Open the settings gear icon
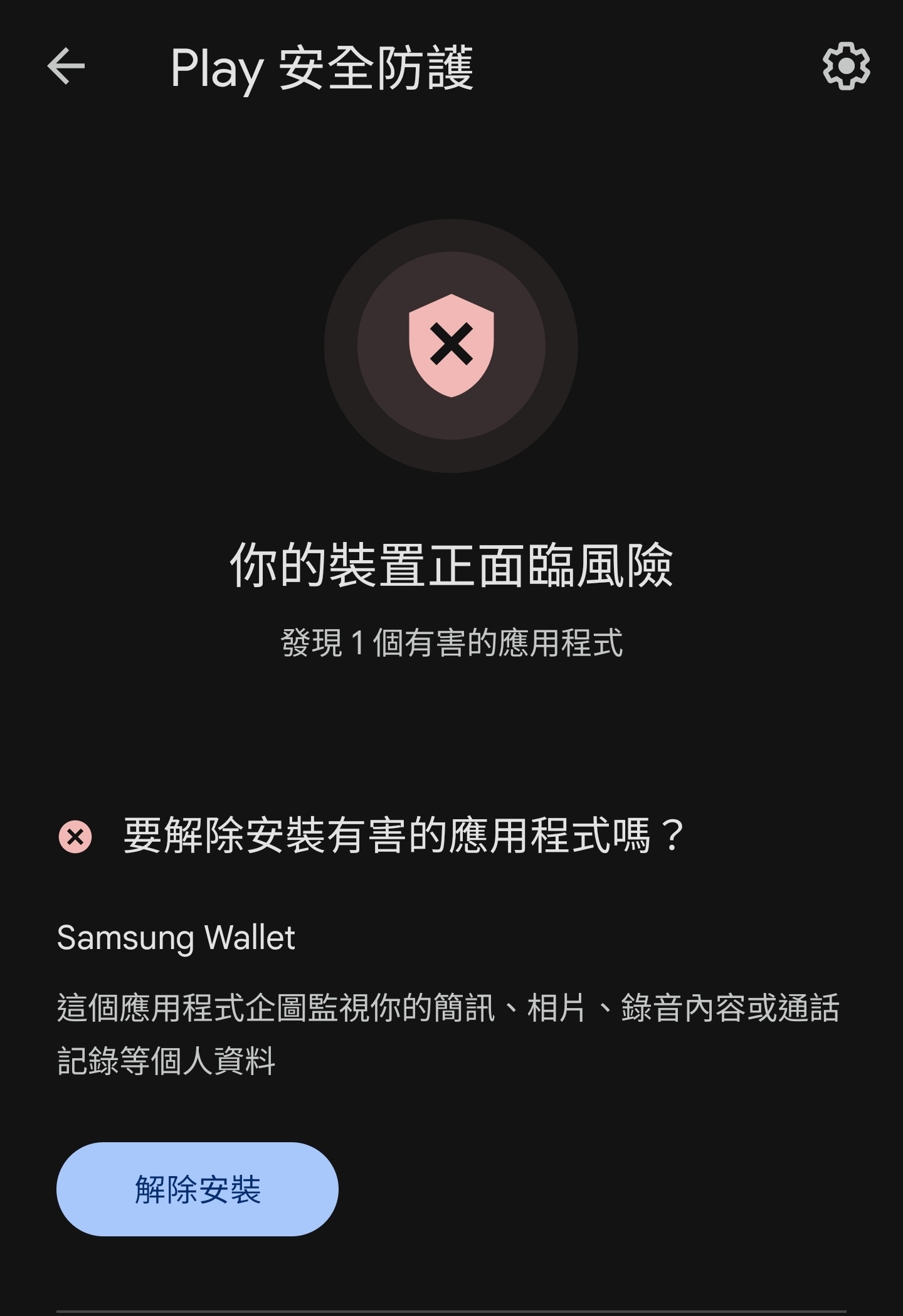This screenshot has width=903, height=1316. (846, 66)
